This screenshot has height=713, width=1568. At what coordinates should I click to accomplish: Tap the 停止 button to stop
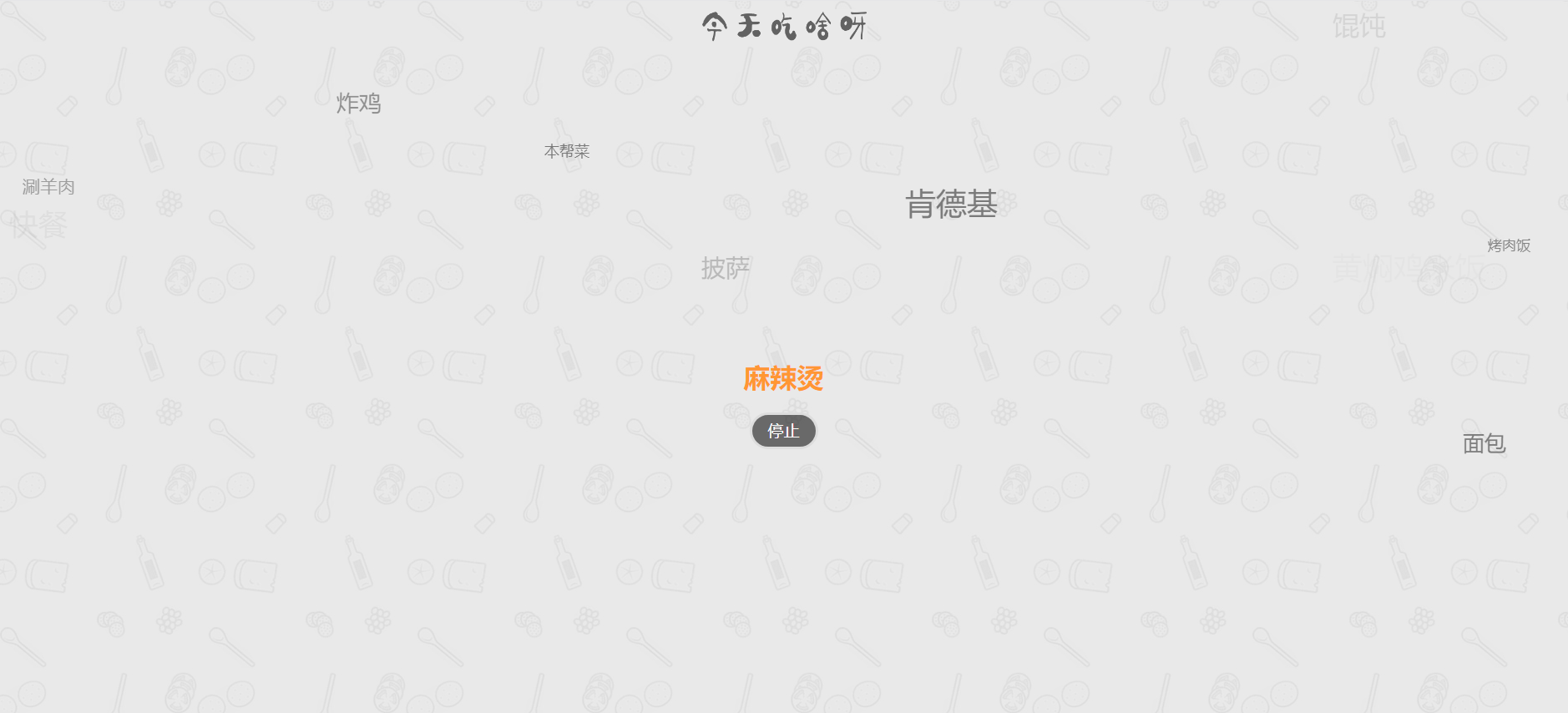[x=783, y=431]
